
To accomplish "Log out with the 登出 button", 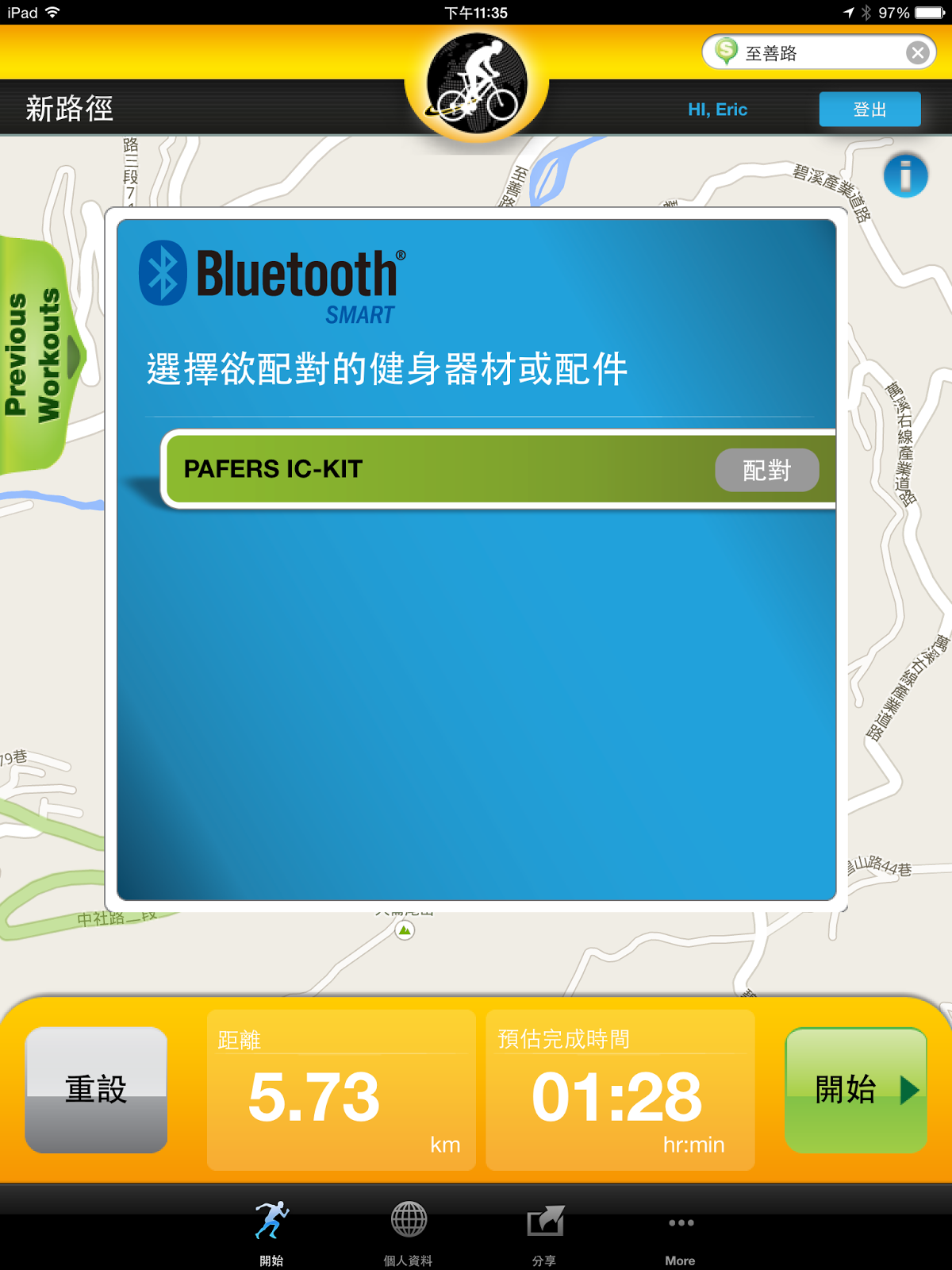I will [x=869, y=110].
